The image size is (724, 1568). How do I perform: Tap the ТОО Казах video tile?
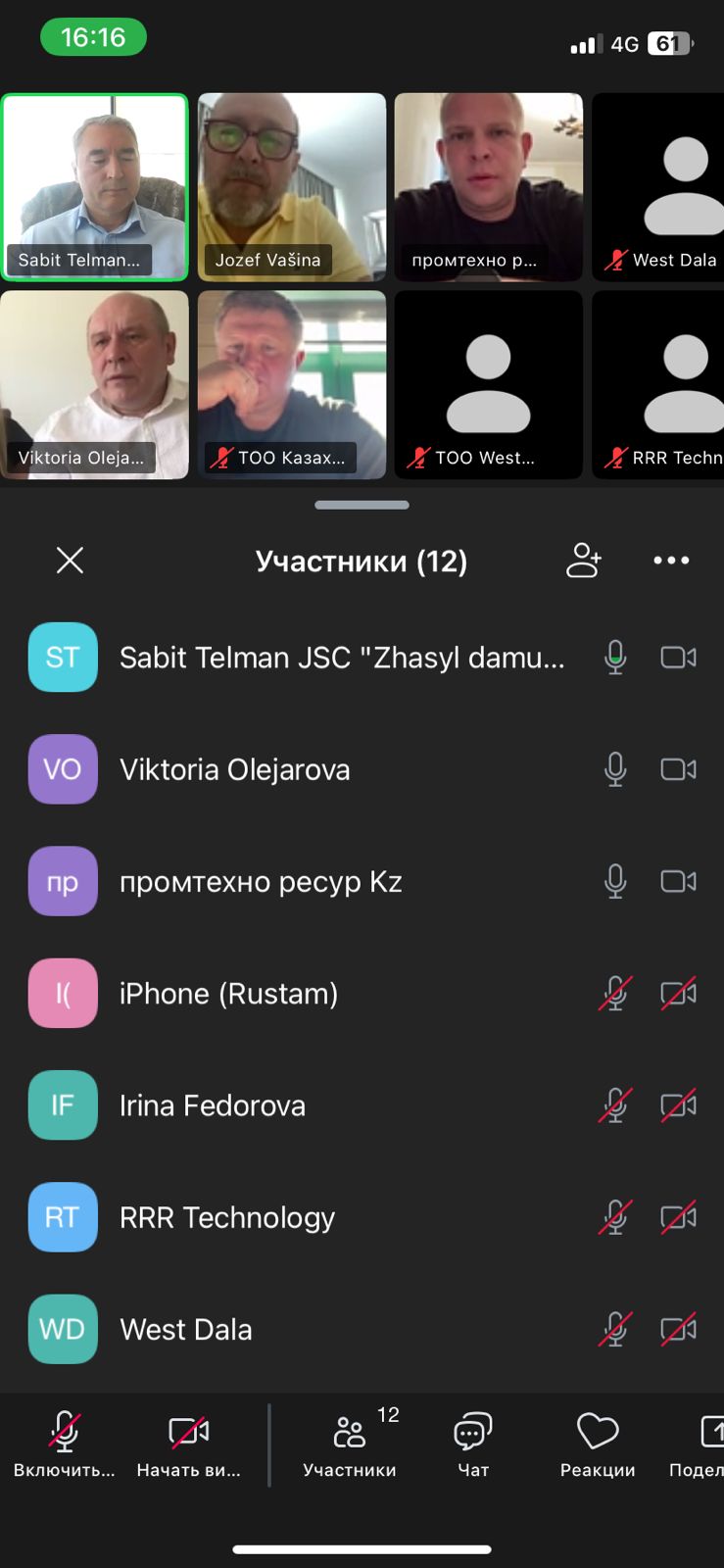click(292, 384)
